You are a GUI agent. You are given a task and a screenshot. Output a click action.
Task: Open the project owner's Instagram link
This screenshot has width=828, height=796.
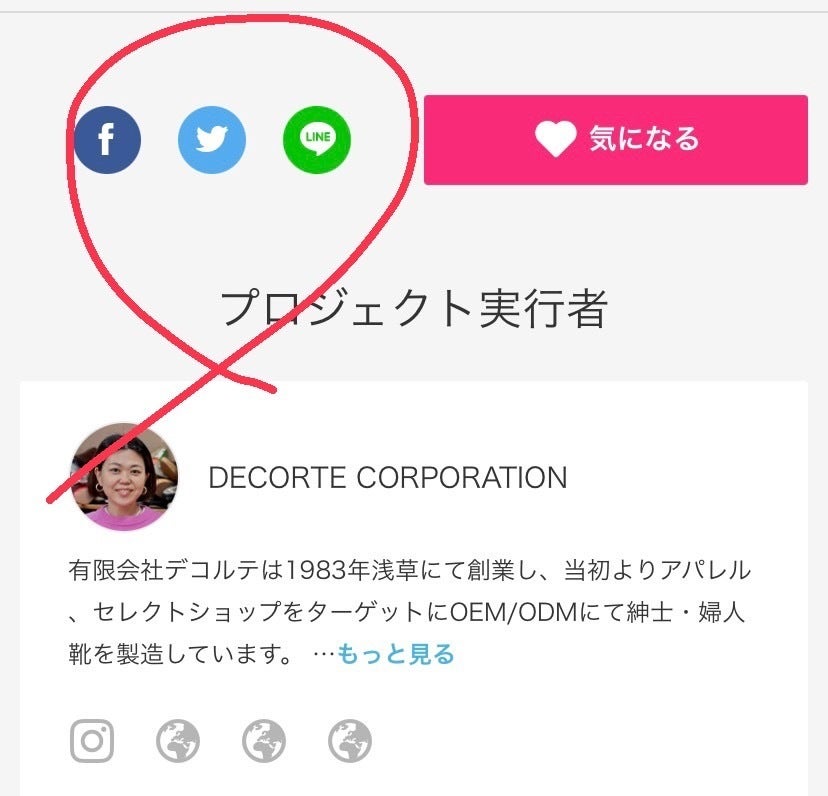(92, 741)
